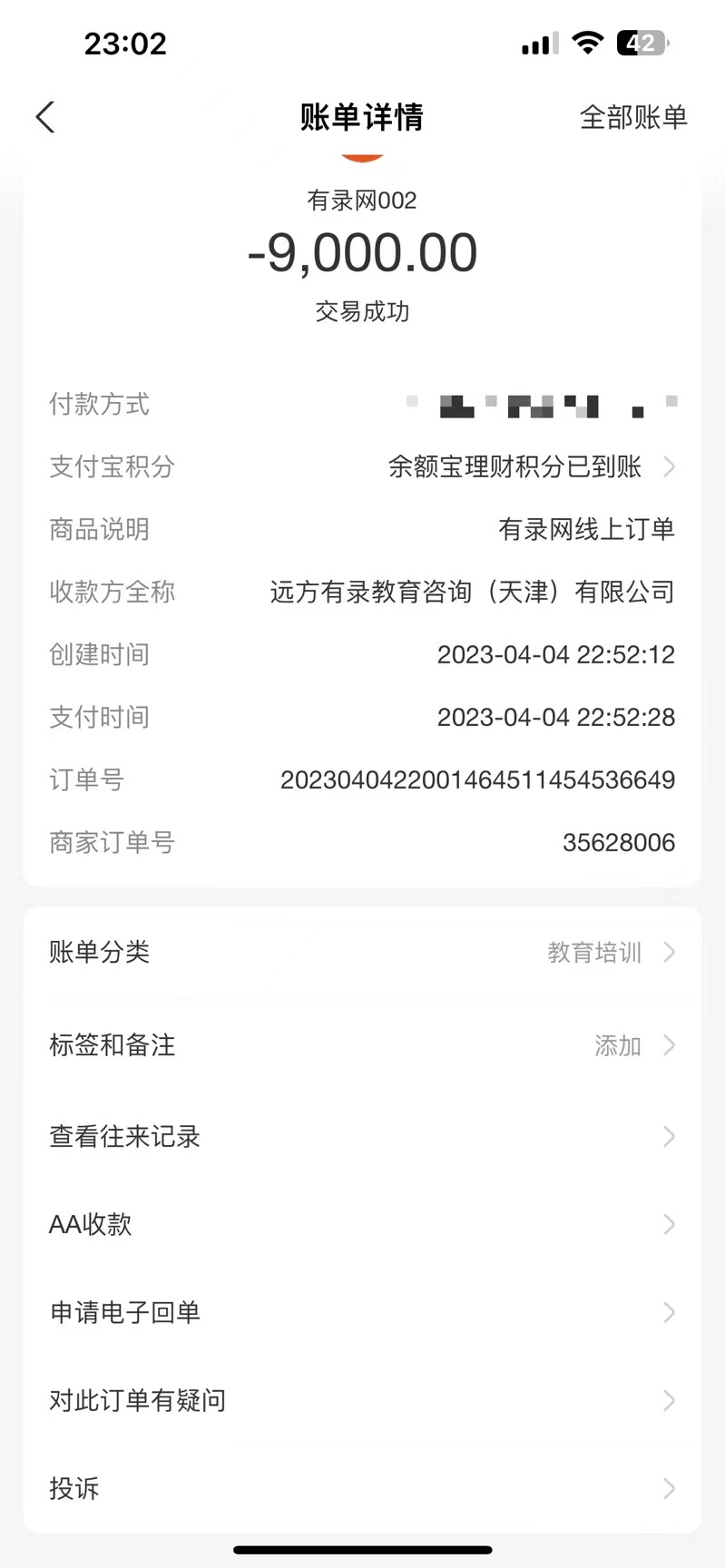
Task: Open 全部账单 to view all bills
Action: 633,117
